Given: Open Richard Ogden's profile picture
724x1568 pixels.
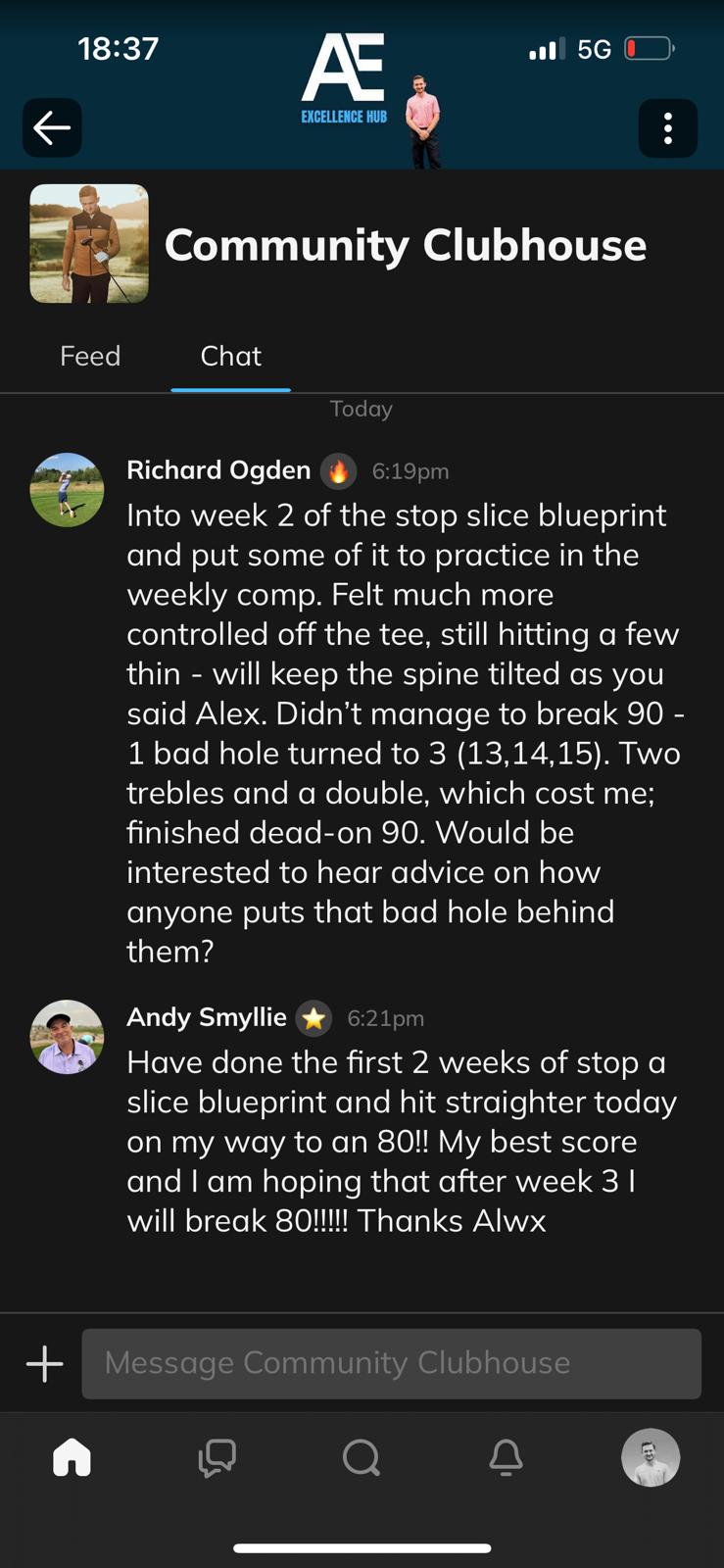Looking at the screenshot, I should tap(67, 490).
